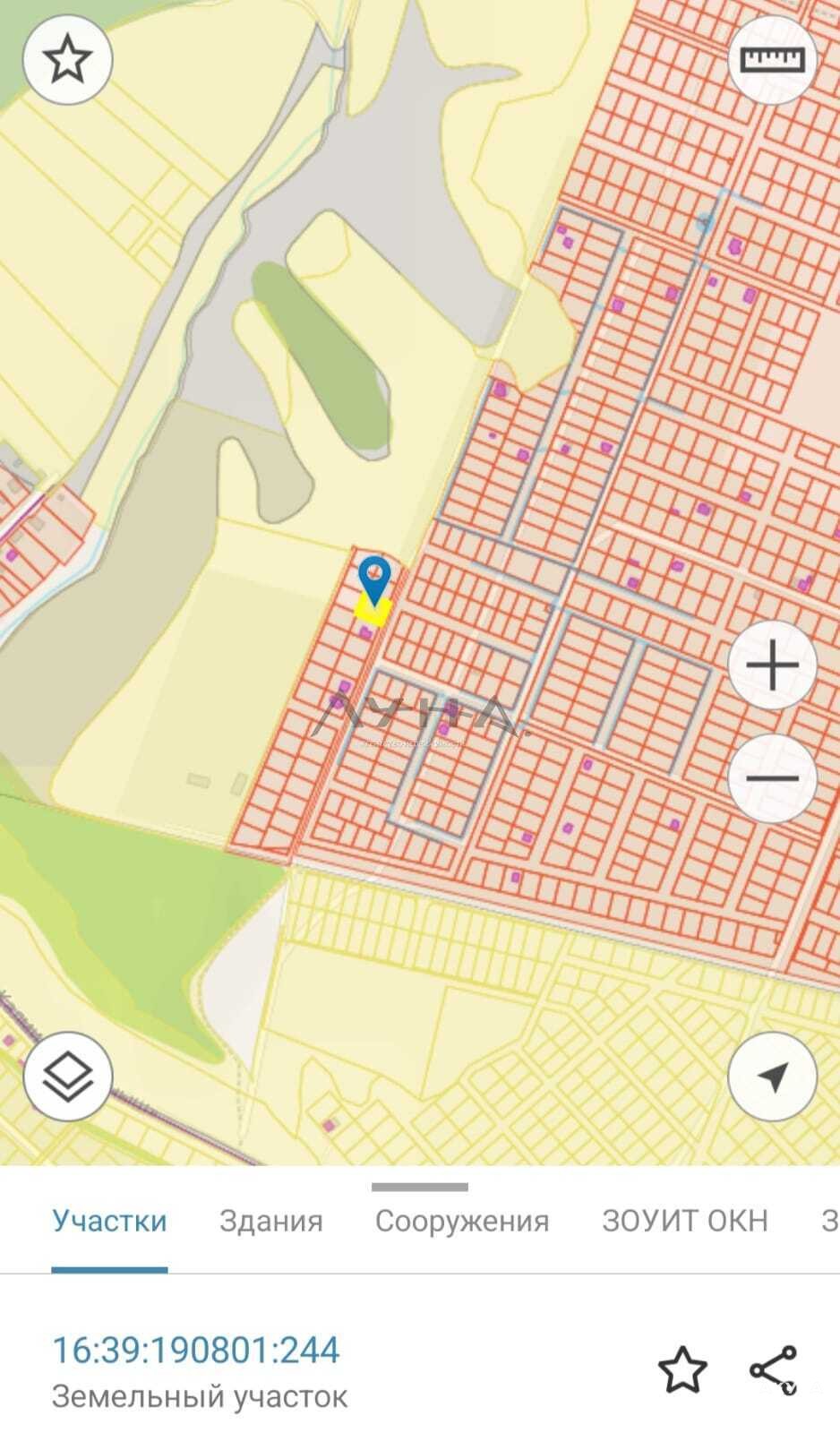
Task: Center map on my location
Action: pyautogui.click(x=772, y=1077)
